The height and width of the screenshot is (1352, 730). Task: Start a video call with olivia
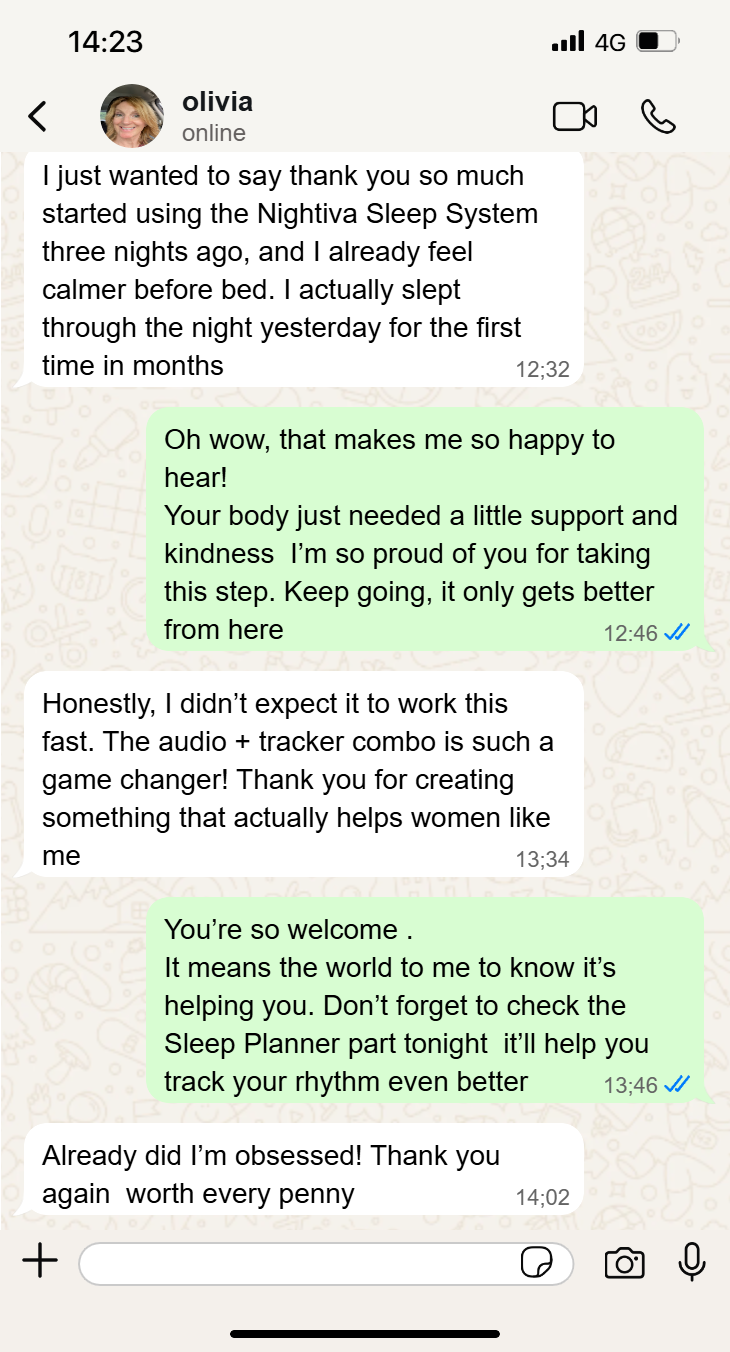pyautogui.click(x=575, y=117)
